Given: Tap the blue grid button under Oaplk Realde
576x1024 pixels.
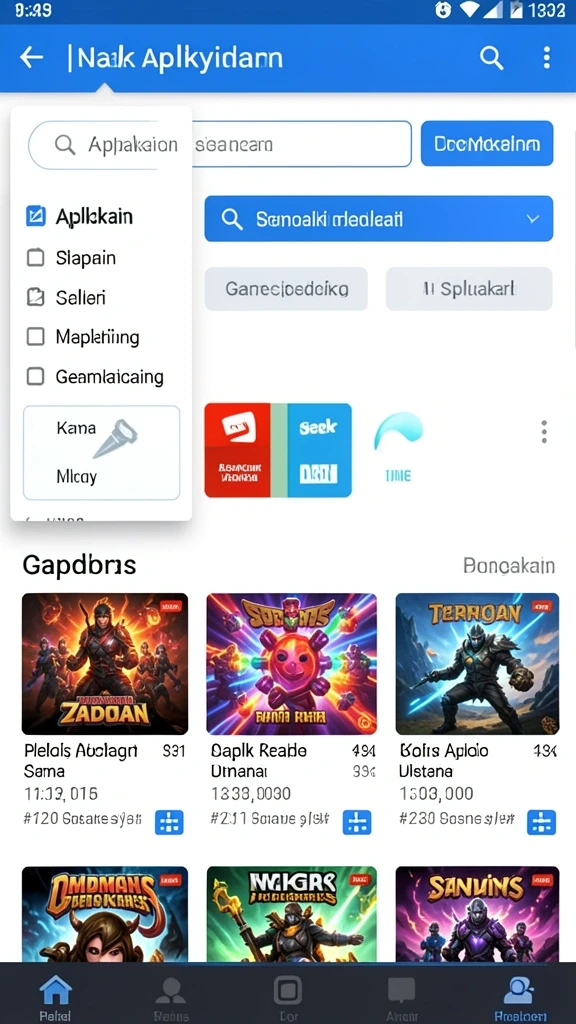Looking at the screenshot, I should 357,822.
